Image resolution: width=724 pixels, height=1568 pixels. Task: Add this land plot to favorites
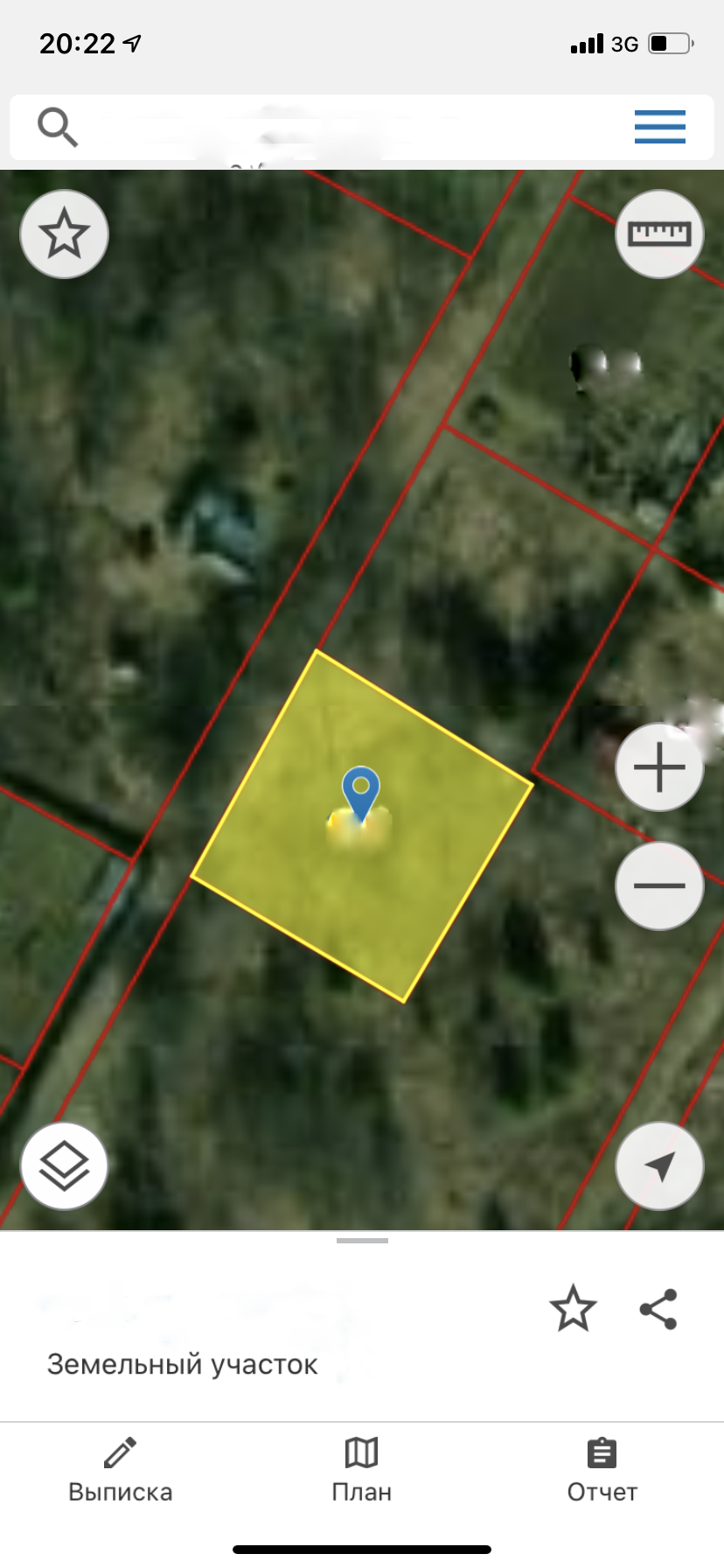pos(573,1309)
